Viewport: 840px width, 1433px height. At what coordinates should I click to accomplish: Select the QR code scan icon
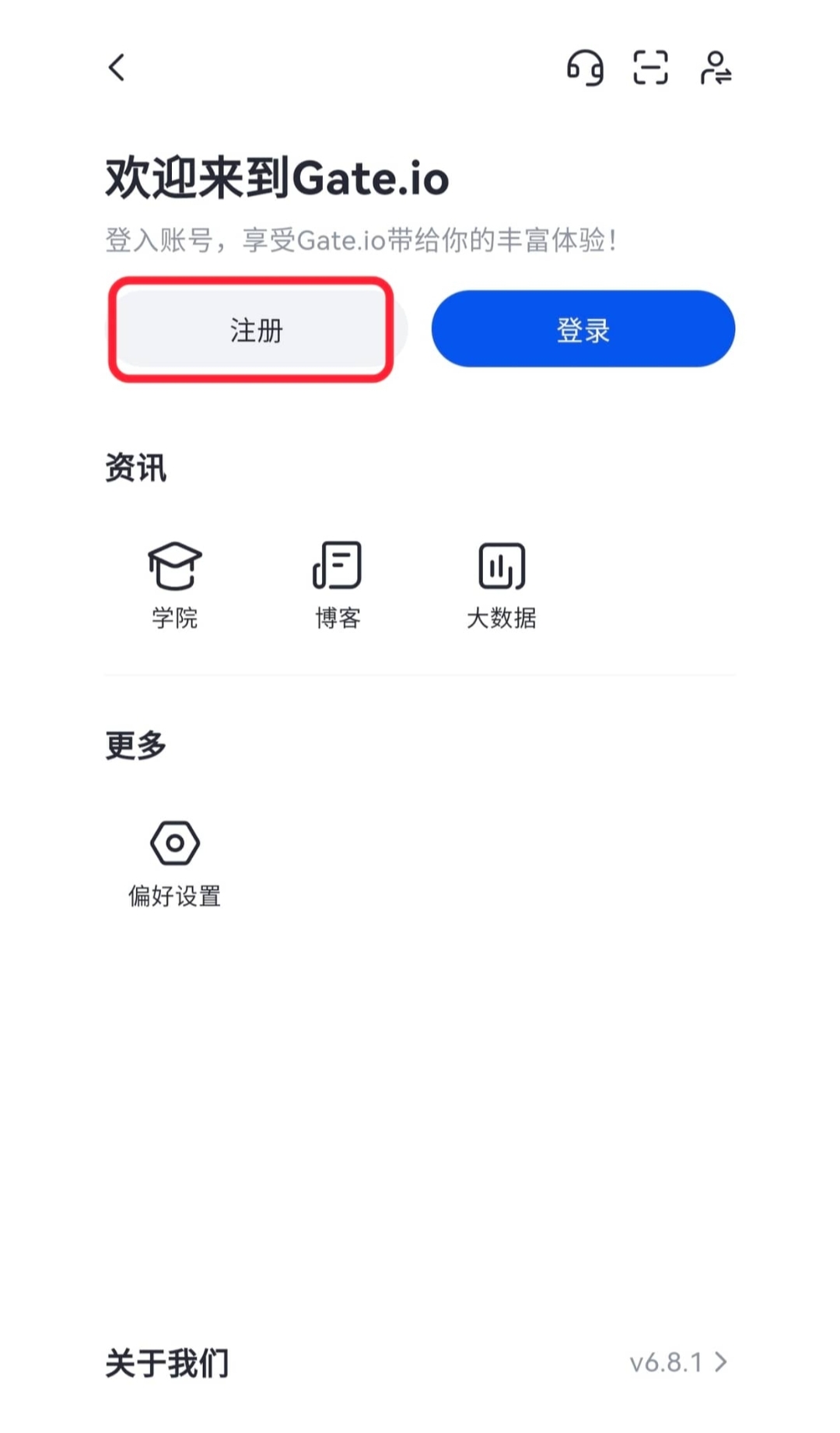(651, 68)
